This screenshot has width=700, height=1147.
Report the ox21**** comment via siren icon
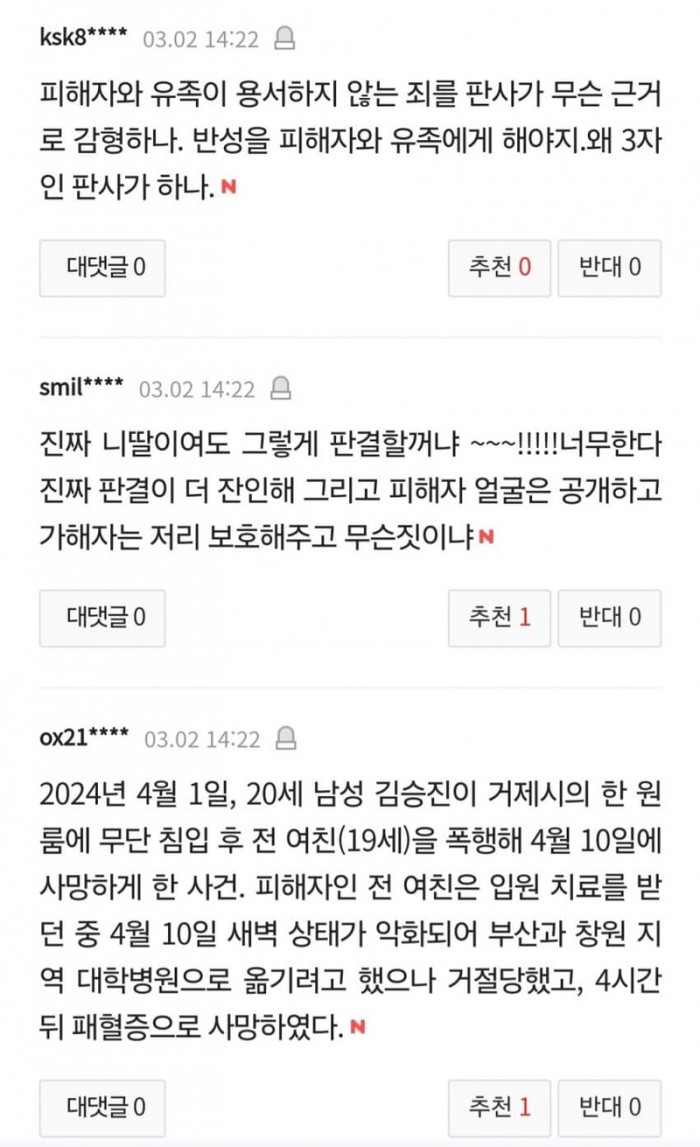pyautogui.click(x=285, y=739)
